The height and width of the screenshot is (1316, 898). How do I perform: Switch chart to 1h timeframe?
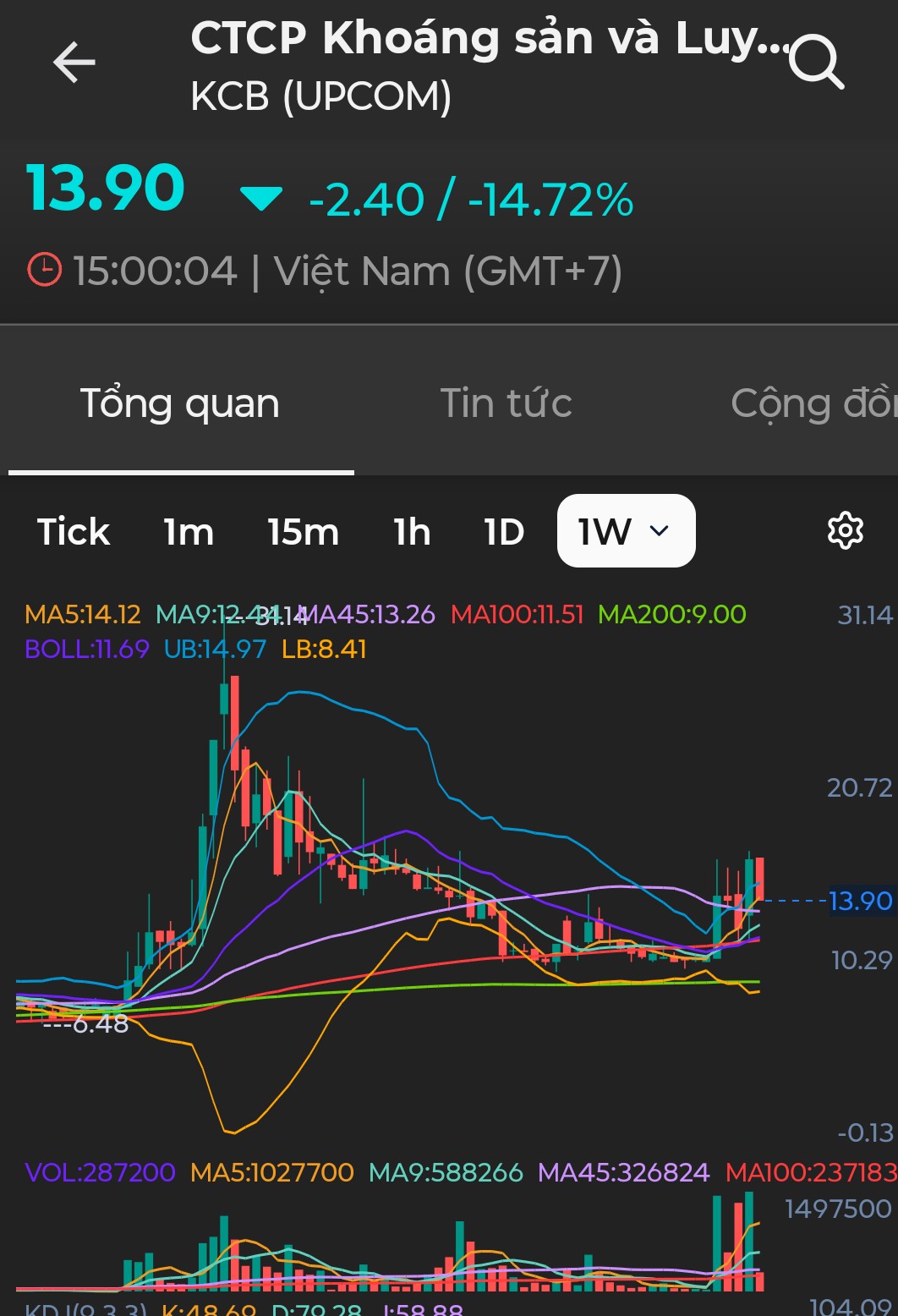pyautogui.click(x=412, y=532)
